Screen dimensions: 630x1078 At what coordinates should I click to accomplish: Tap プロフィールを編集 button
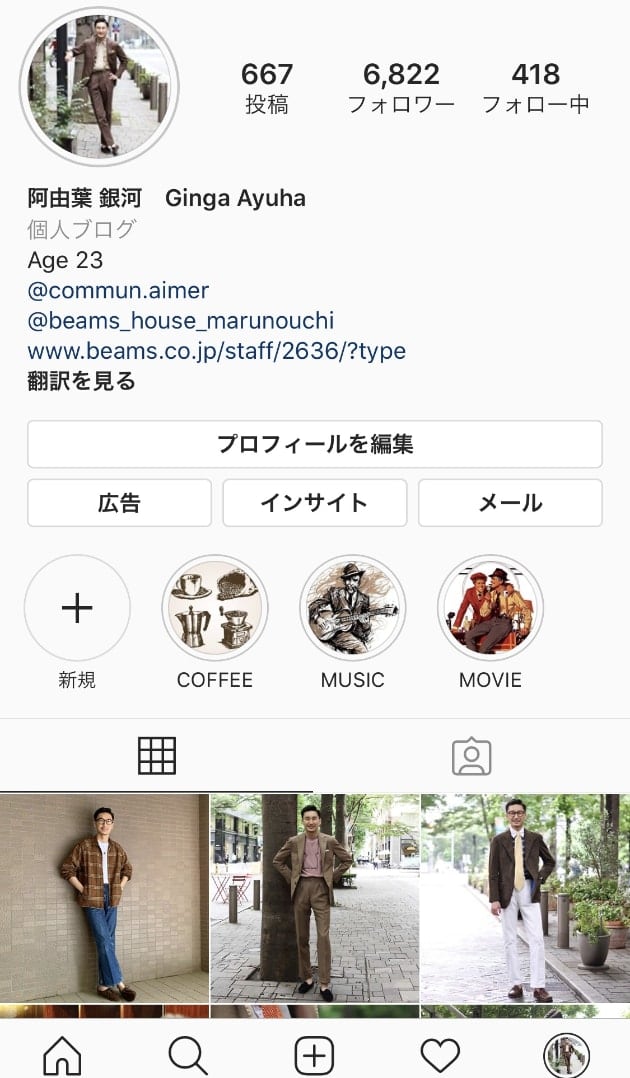(x=314, y=444)
